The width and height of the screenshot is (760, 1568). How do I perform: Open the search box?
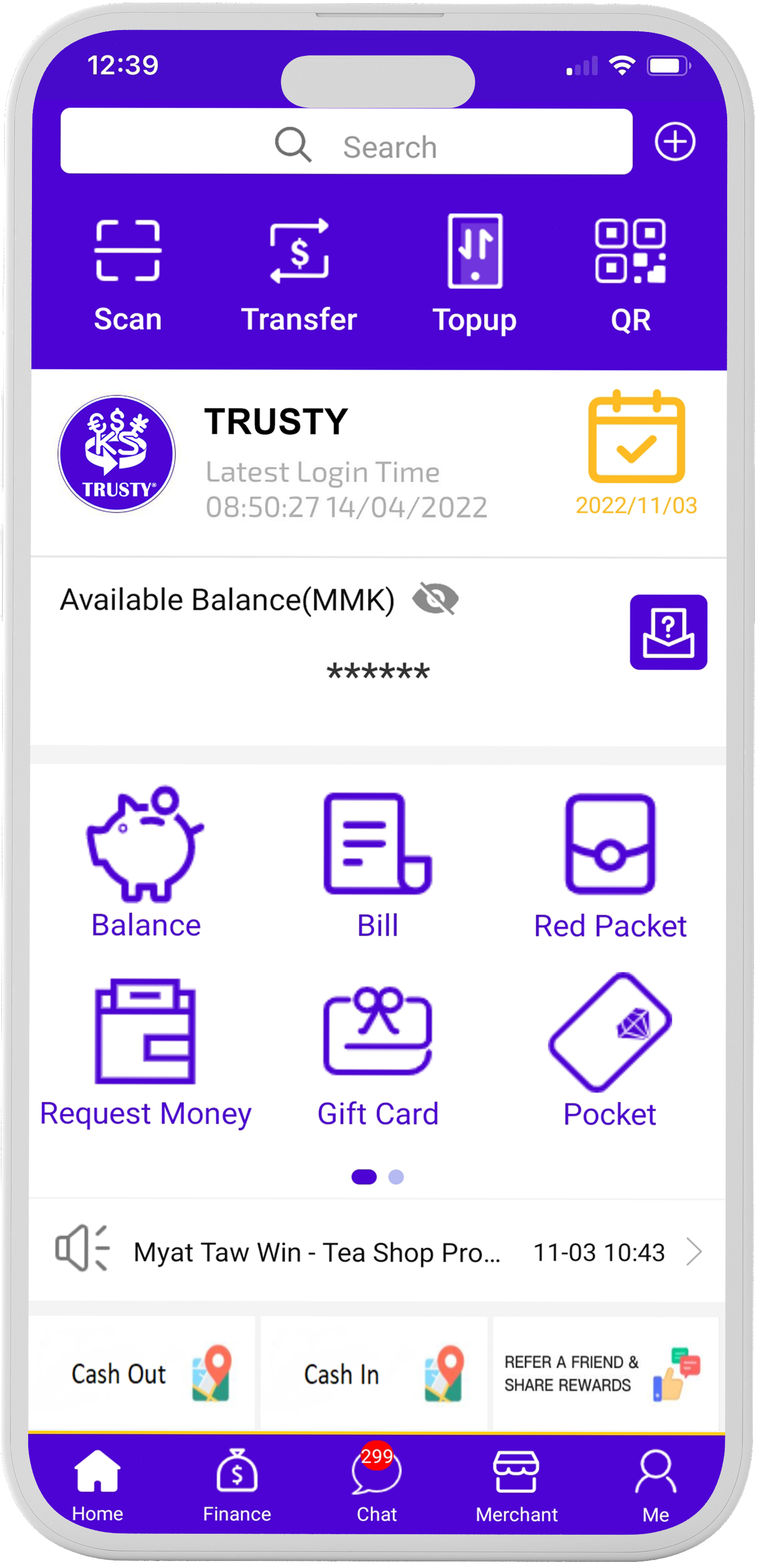pyautogui.click(x=347, y=142)
